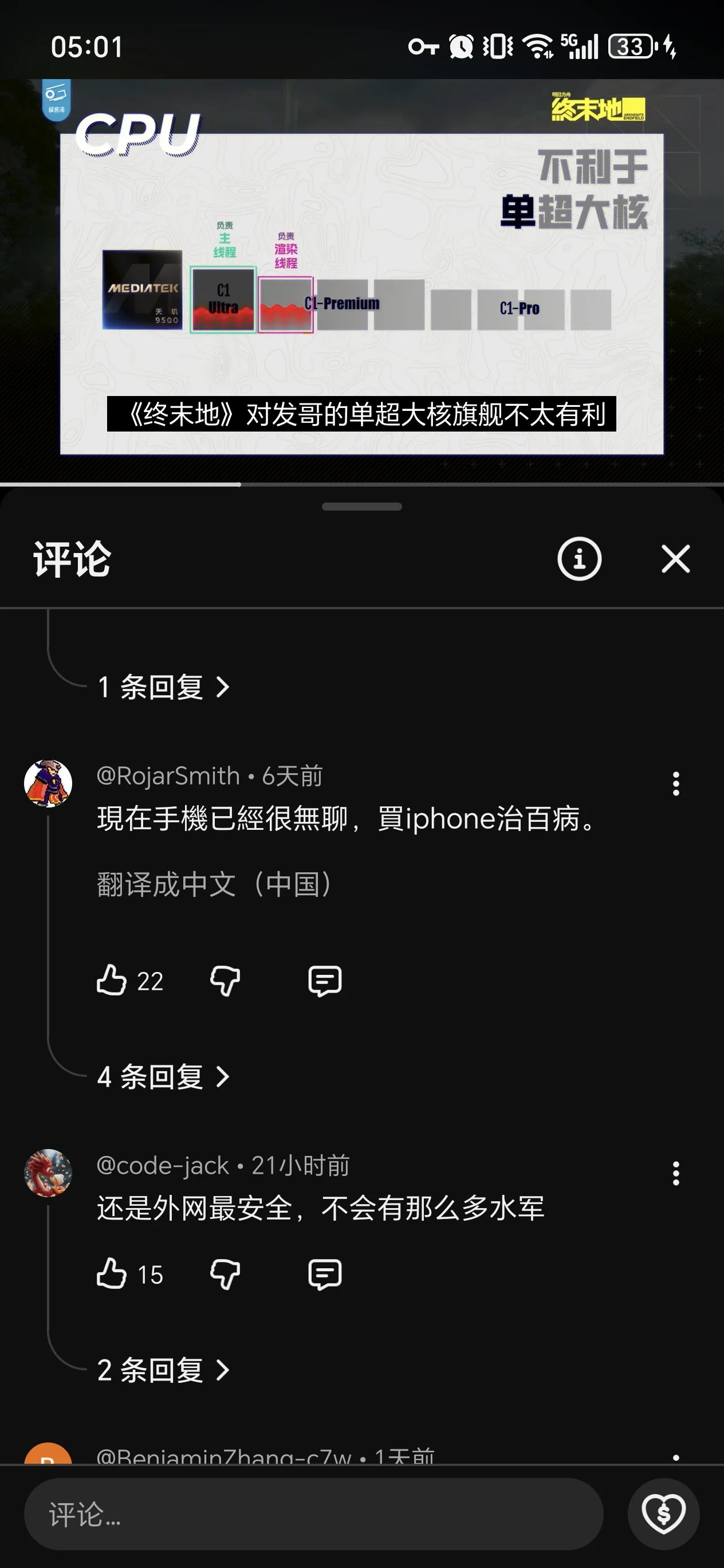Viewport: 724px width, 1568px height.
Task: Expand the 2 replies under code-jack
Action: click(163, 1370)
